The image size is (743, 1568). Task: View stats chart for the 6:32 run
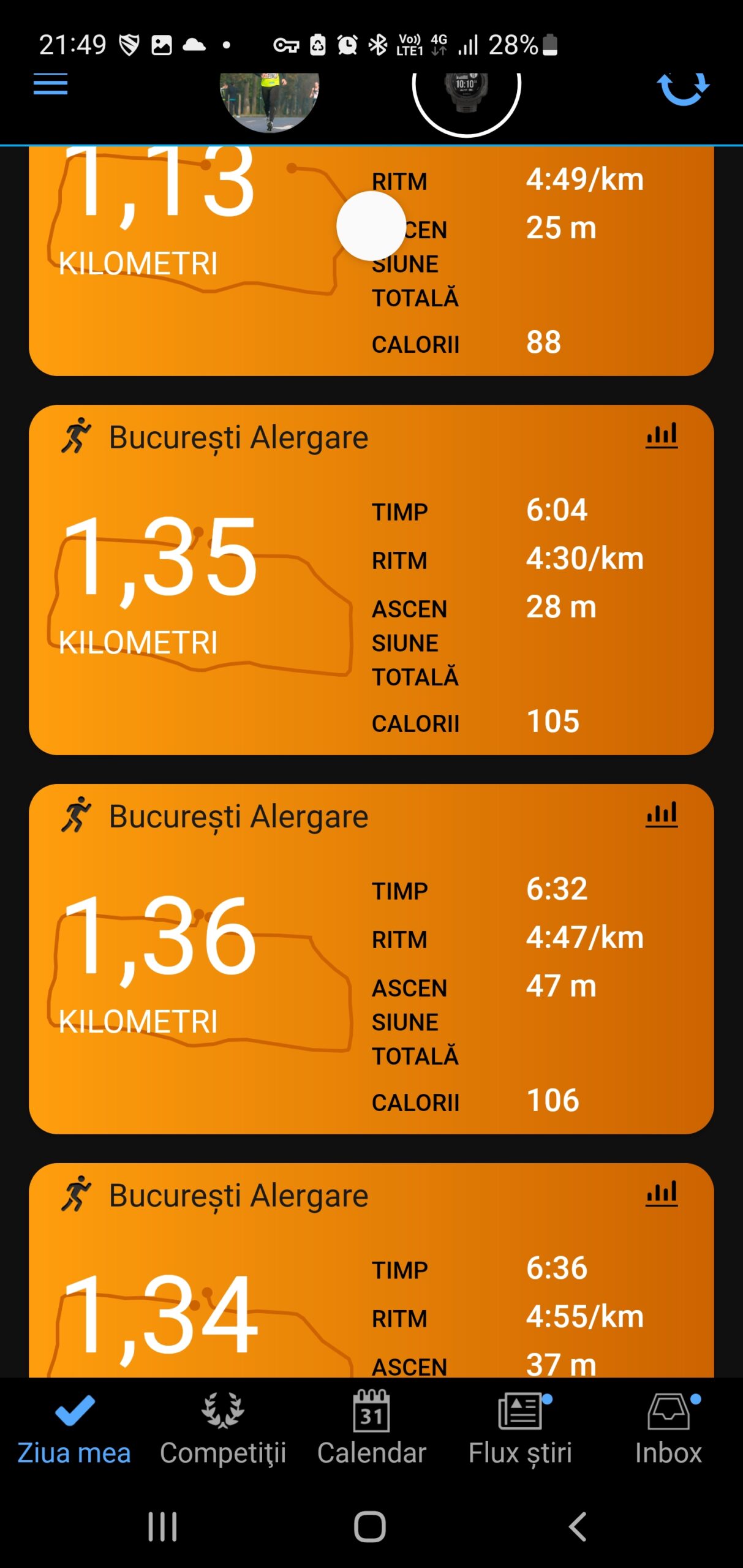(x=662, y=815)
